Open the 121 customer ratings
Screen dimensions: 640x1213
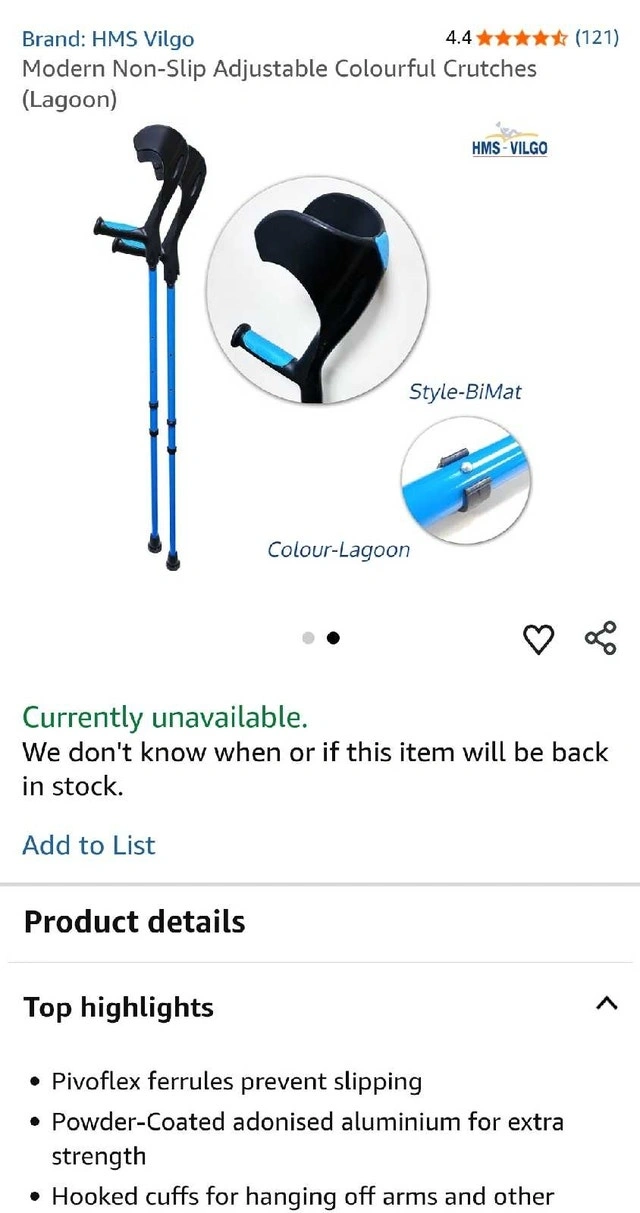(x=597, y=38)
